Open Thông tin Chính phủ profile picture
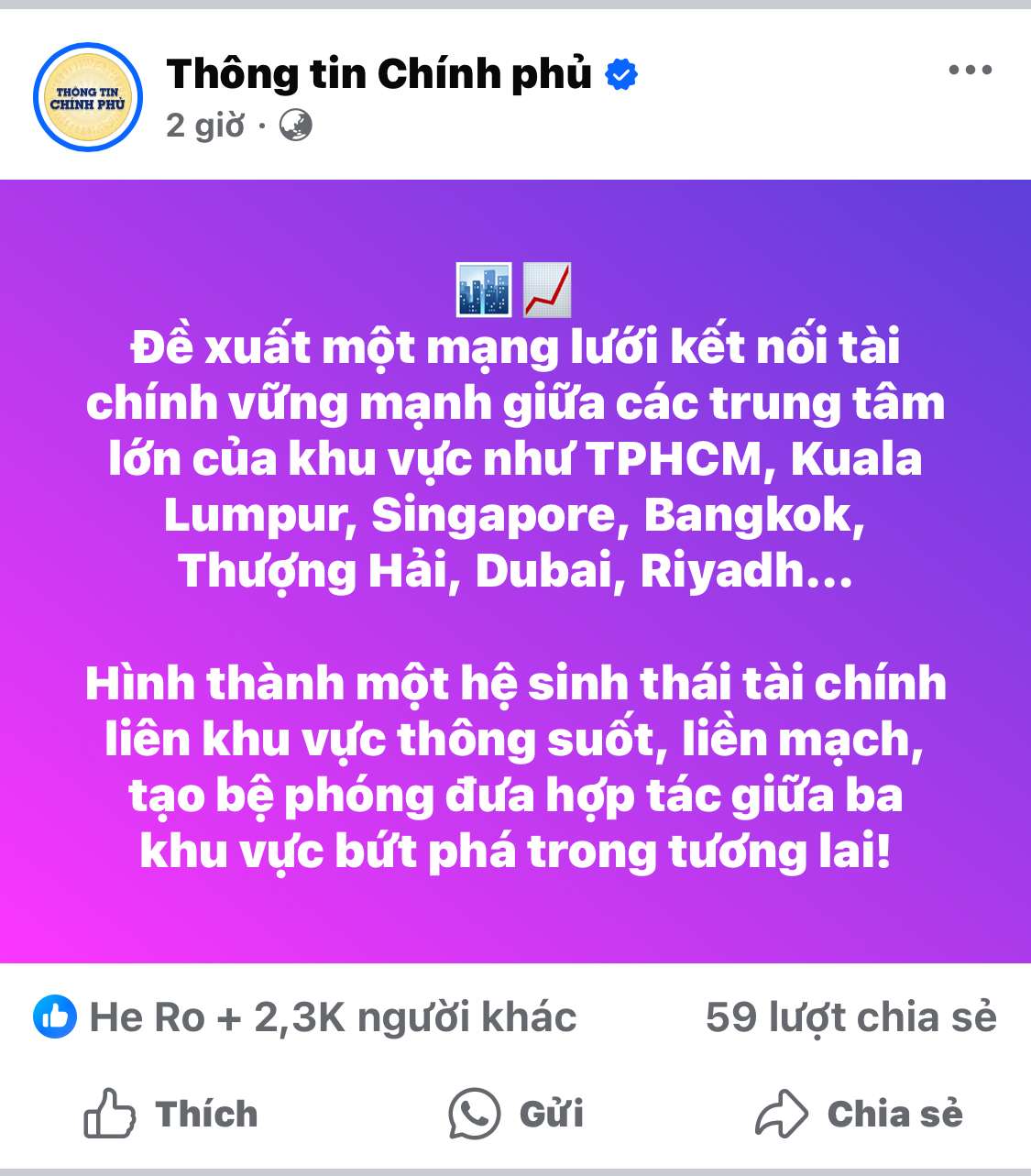 [x=88, y=98]
